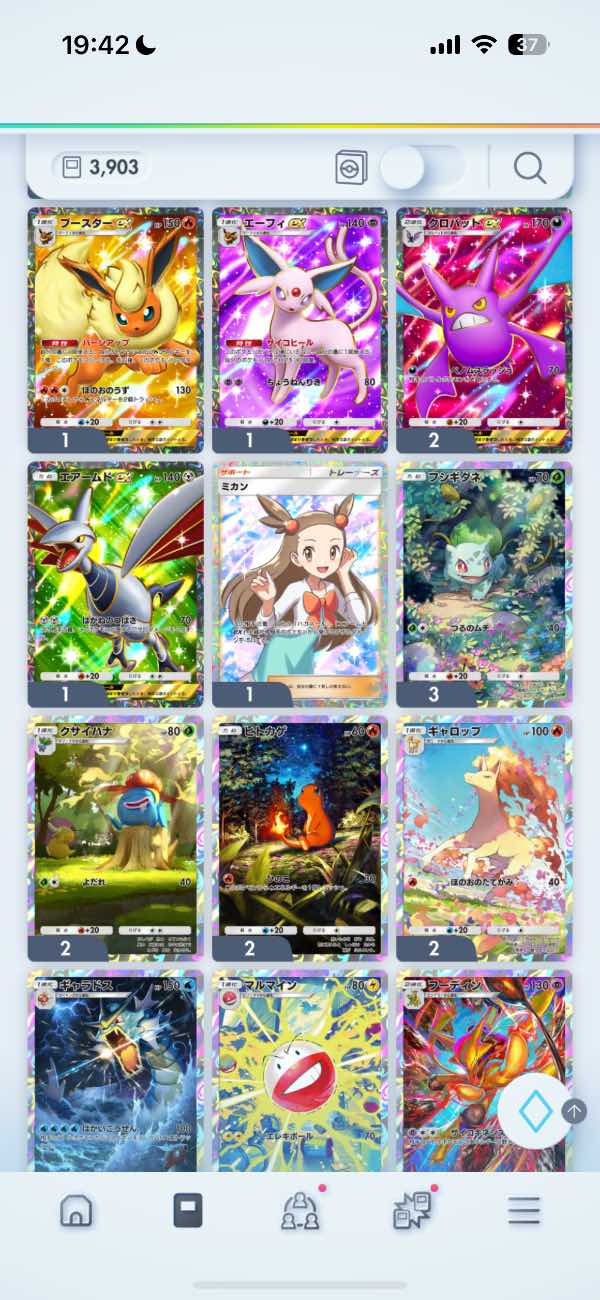The width and height of the screenshot is (600, 1300).
Task: Go to the Home tab
Action: [x=76, y=1211]
